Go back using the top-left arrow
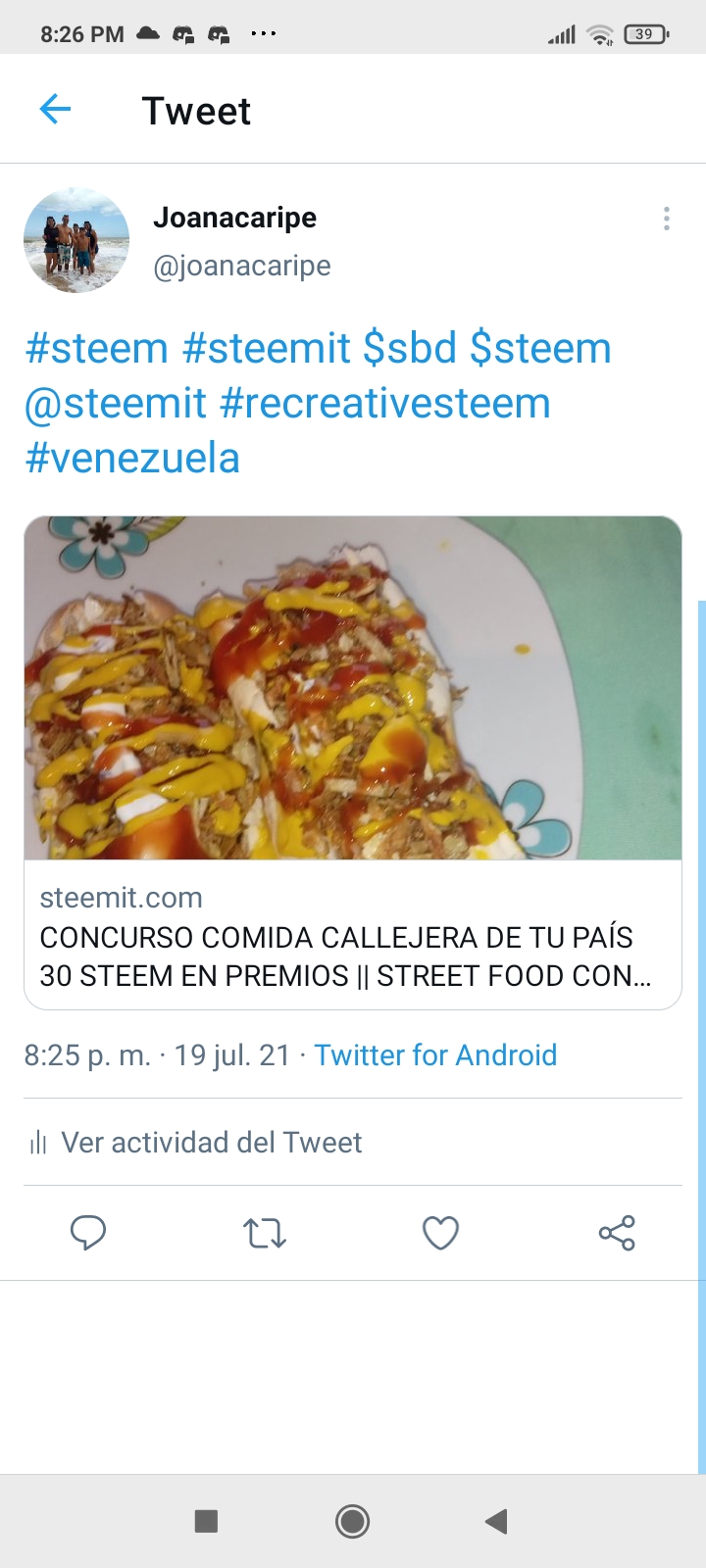Image resolution: width=706 pixels, height=1568 pixels. [55, 109]
